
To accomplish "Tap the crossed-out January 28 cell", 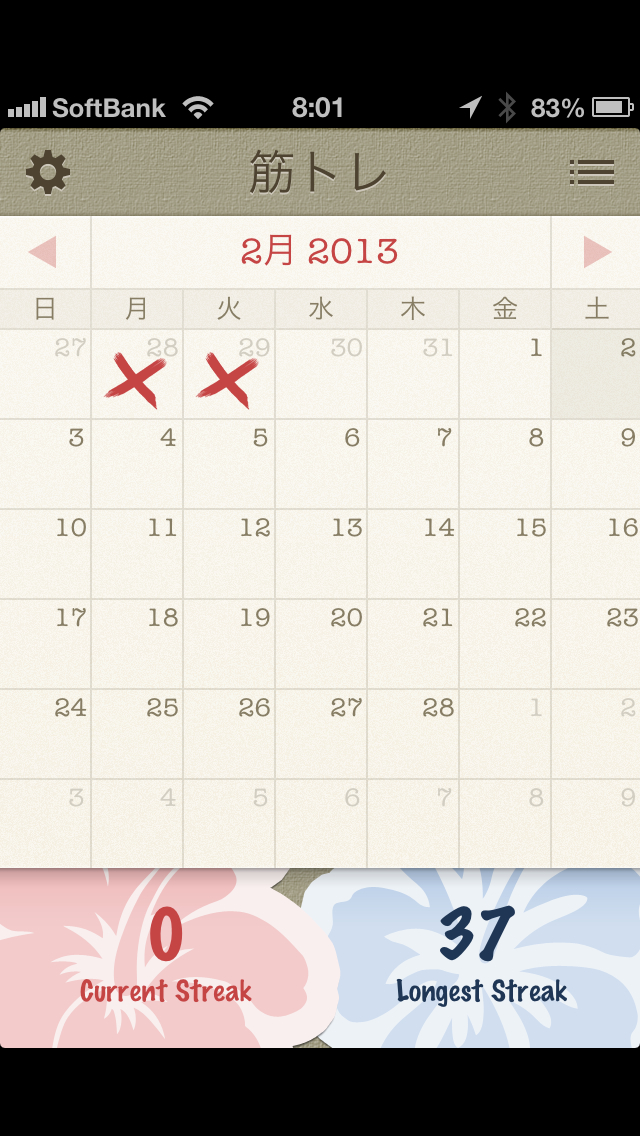I will coord(137,374).
